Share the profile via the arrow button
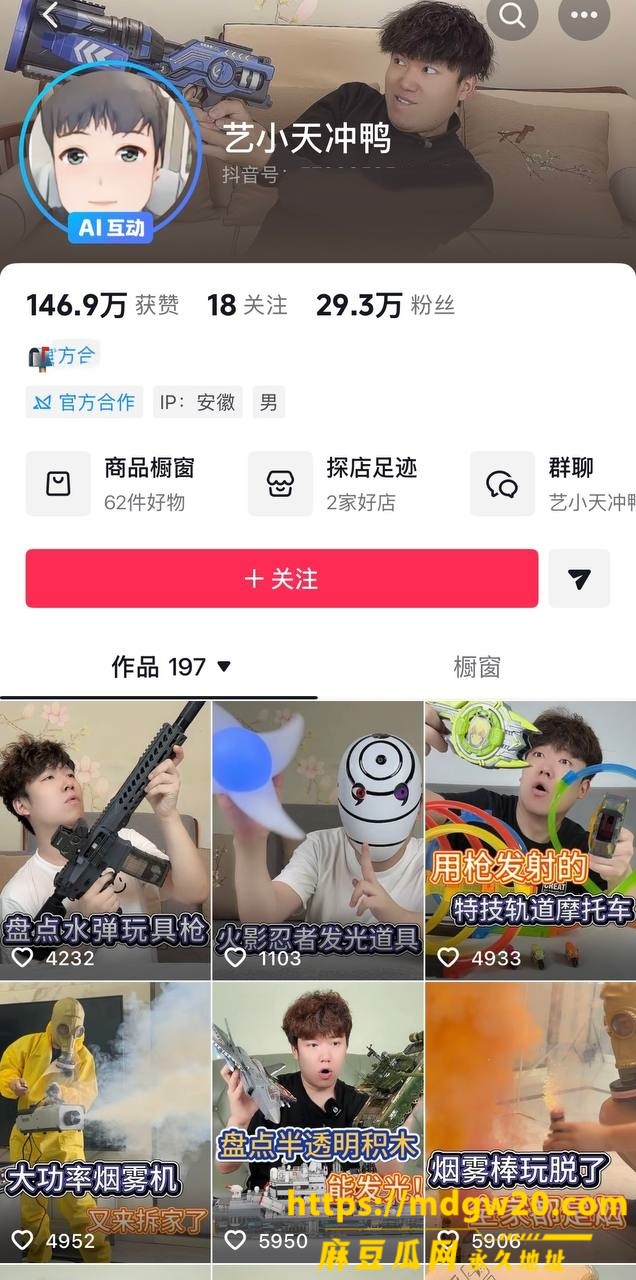The width and height of the screenshot is (636, 1280). click(x=579, y=578)
